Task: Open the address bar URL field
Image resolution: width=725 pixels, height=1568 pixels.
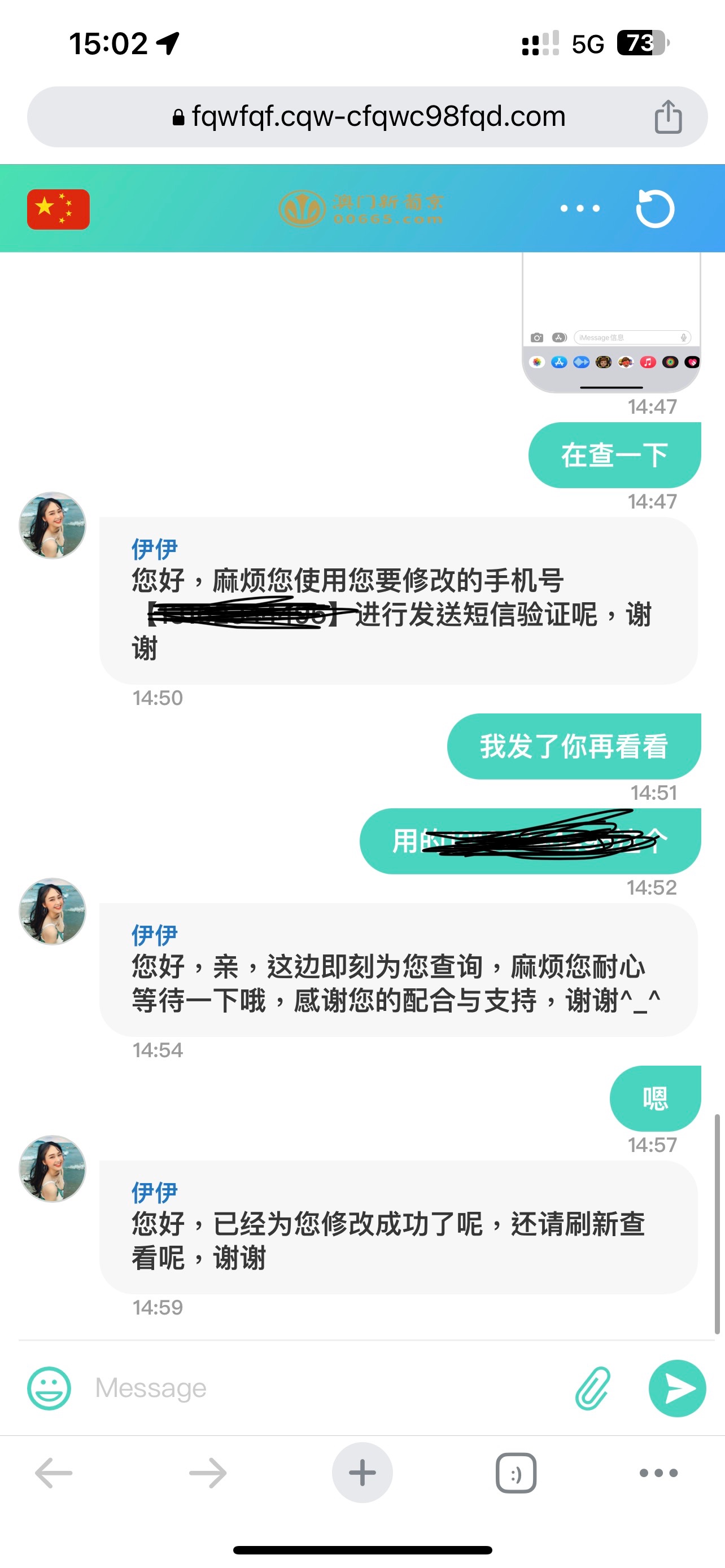Action: 369,116
